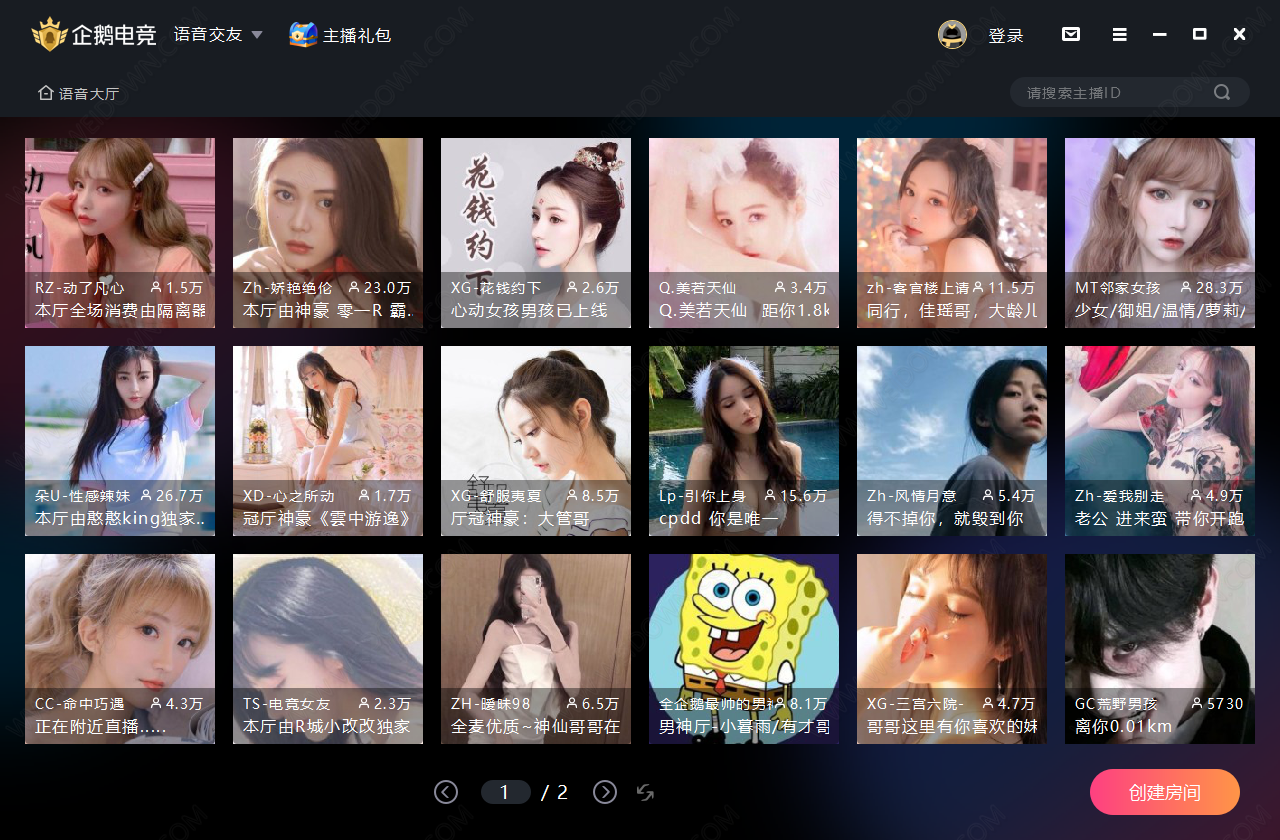Tap 创建房间 to create room
Viewport: 1280px width, 840px height.
coord(1164,792)
